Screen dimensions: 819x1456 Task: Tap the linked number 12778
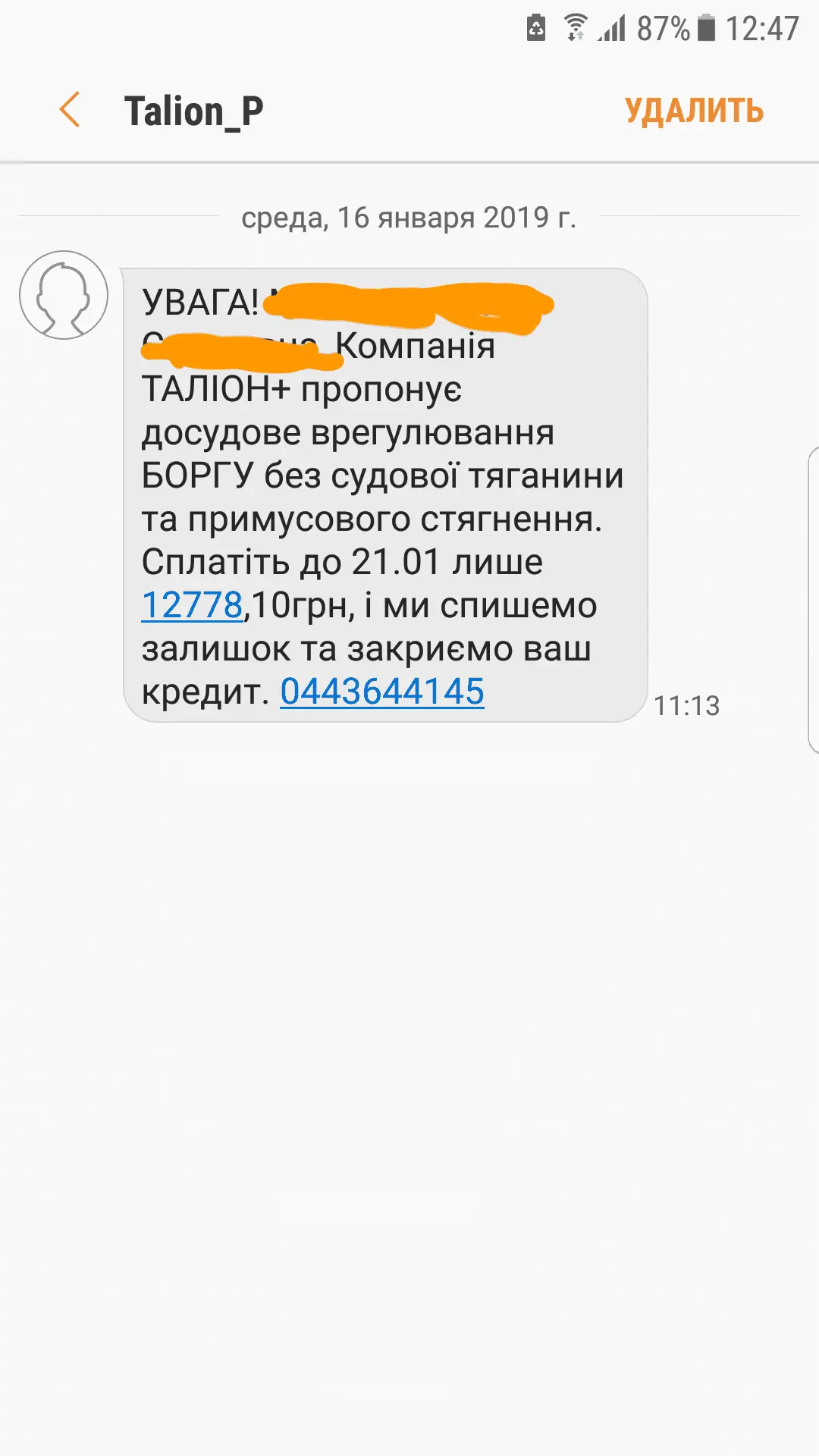(192, 606)
